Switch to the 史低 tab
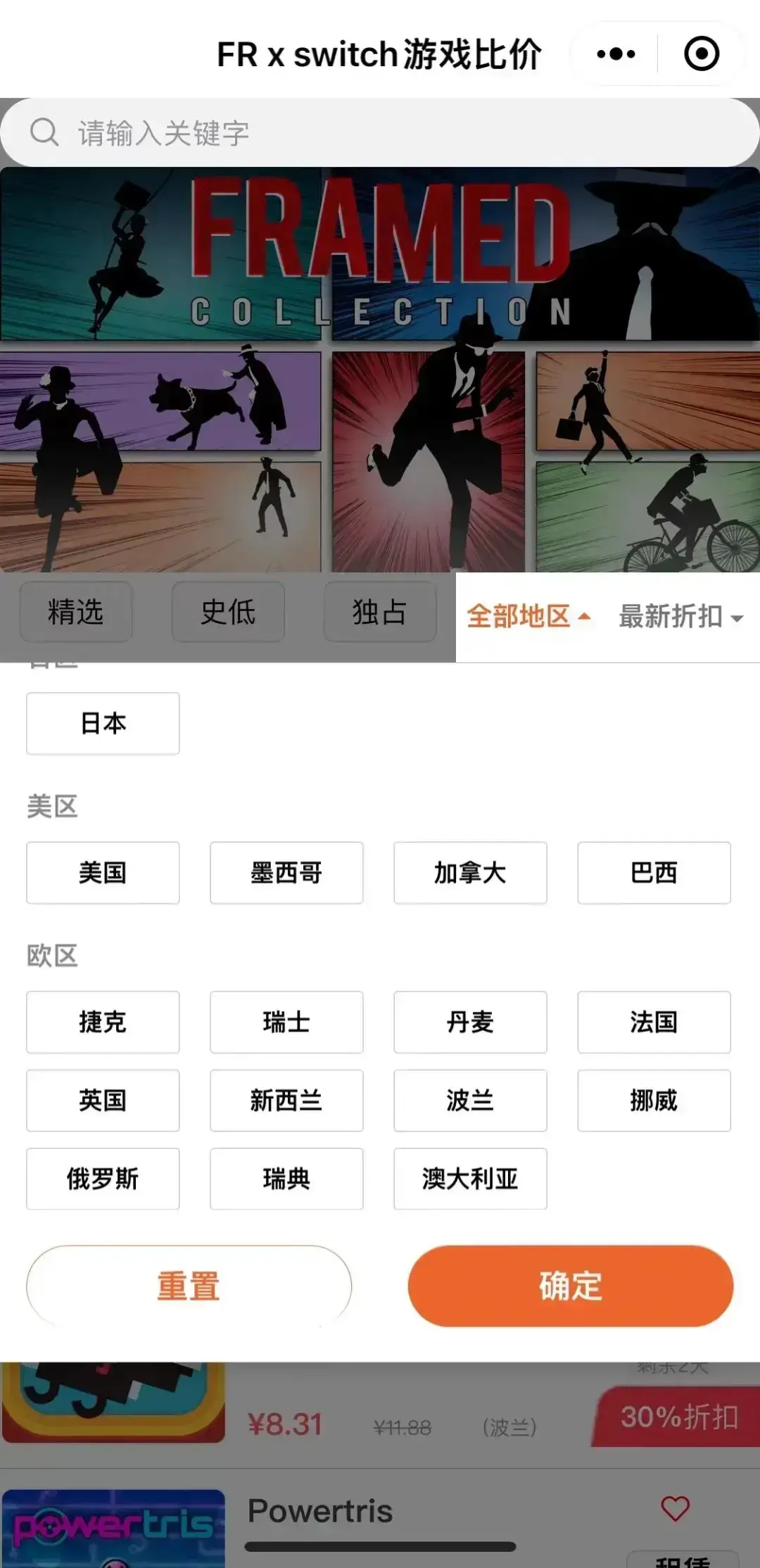Image resolution: width=760 pixels, height=1568 pixels. (x=227, y=613)
